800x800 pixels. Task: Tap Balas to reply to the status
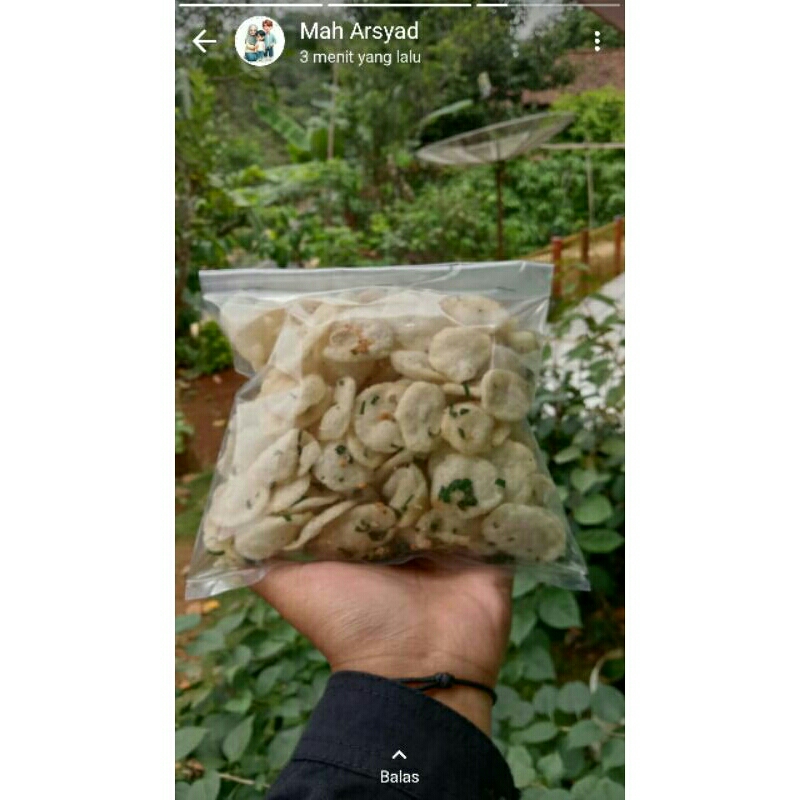tap(399, 767)
